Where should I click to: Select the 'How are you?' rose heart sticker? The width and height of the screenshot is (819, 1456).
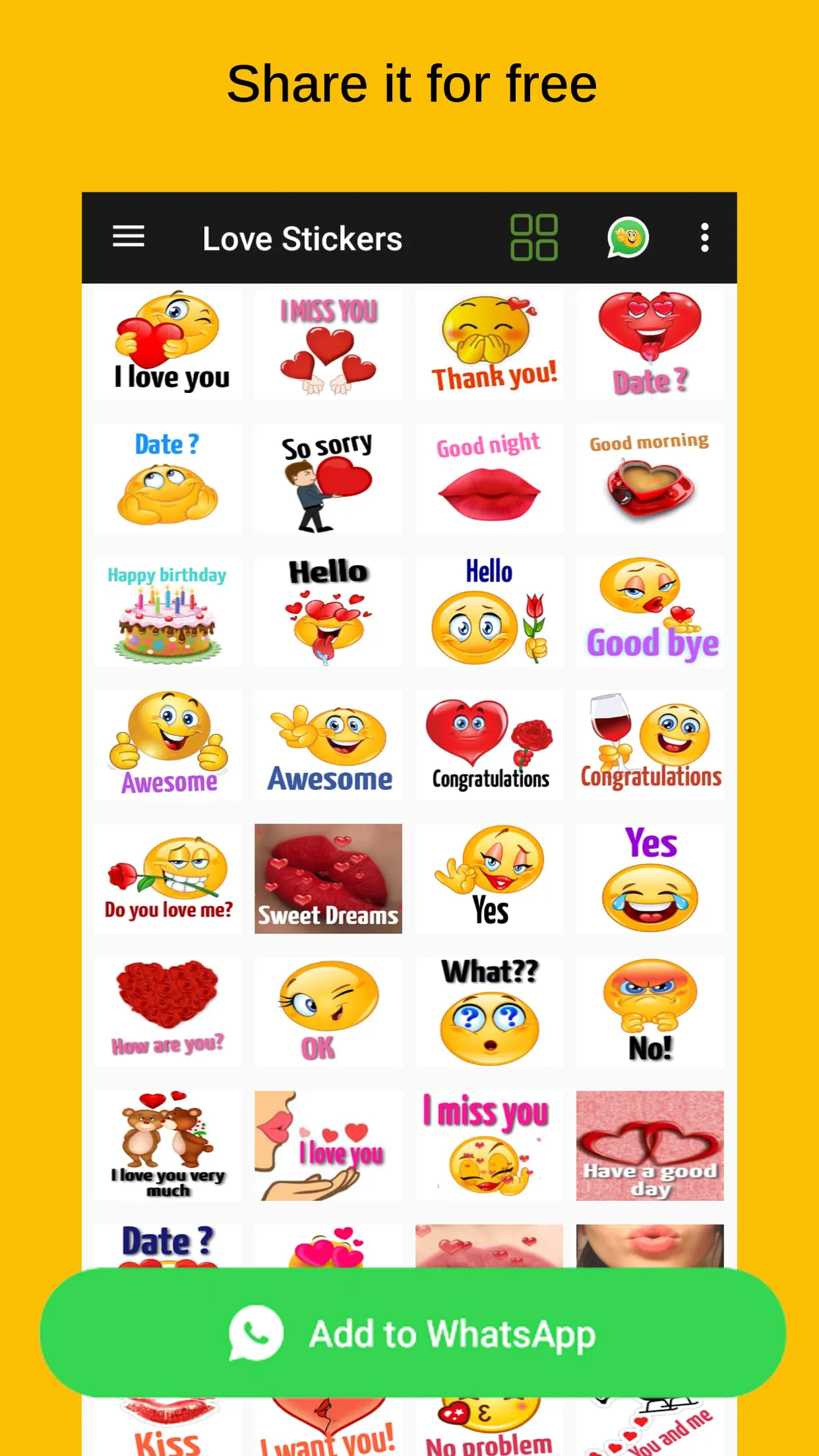[x=167, y=1012]
